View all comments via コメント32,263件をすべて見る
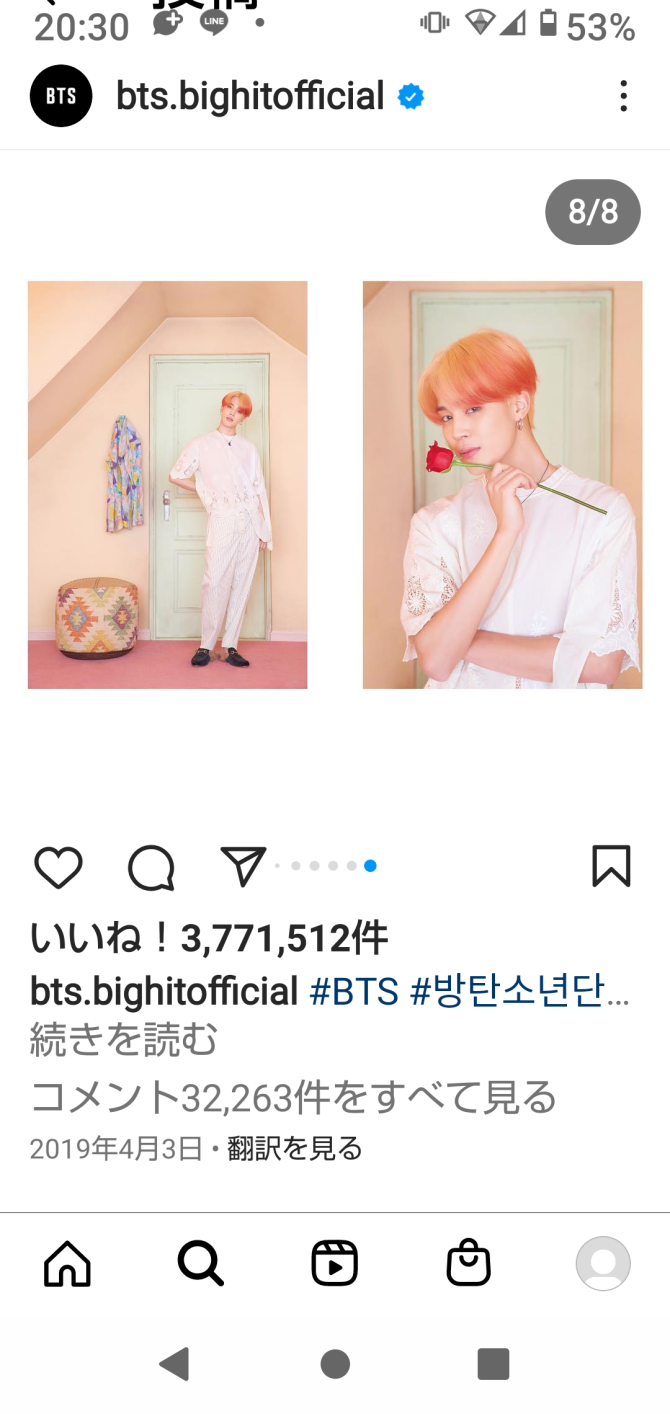The width and height of the screenshot is (670, 1414). coord(293,1097)
